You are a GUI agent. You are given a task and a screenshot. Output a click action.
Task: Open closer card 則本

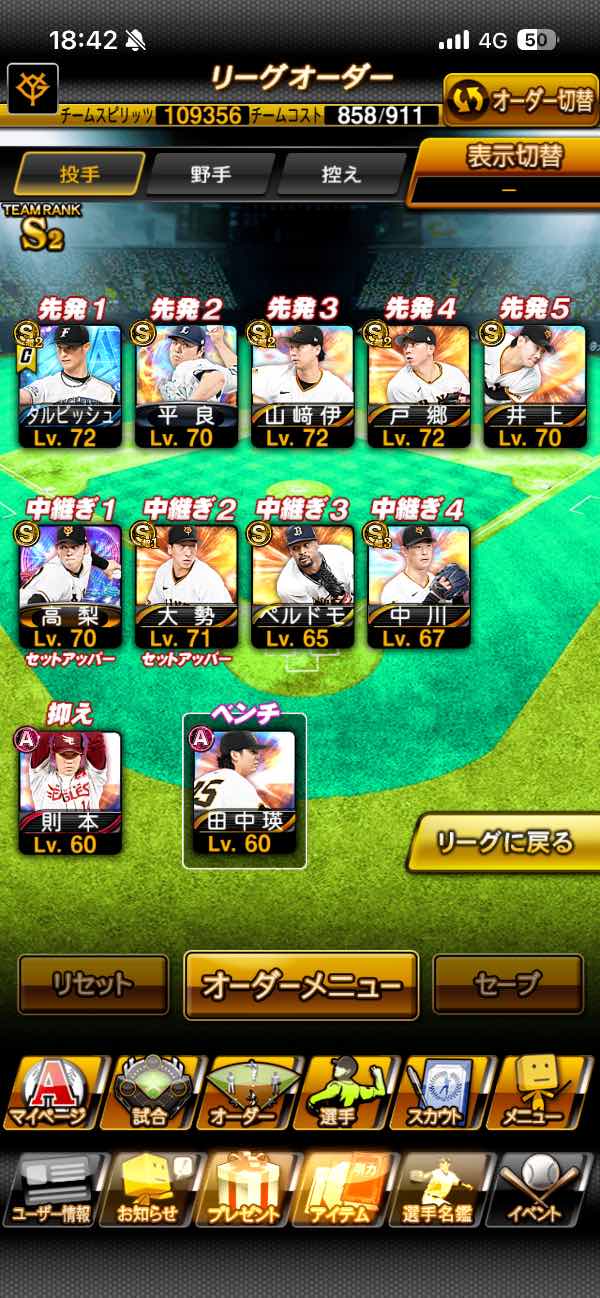point(69,792)
